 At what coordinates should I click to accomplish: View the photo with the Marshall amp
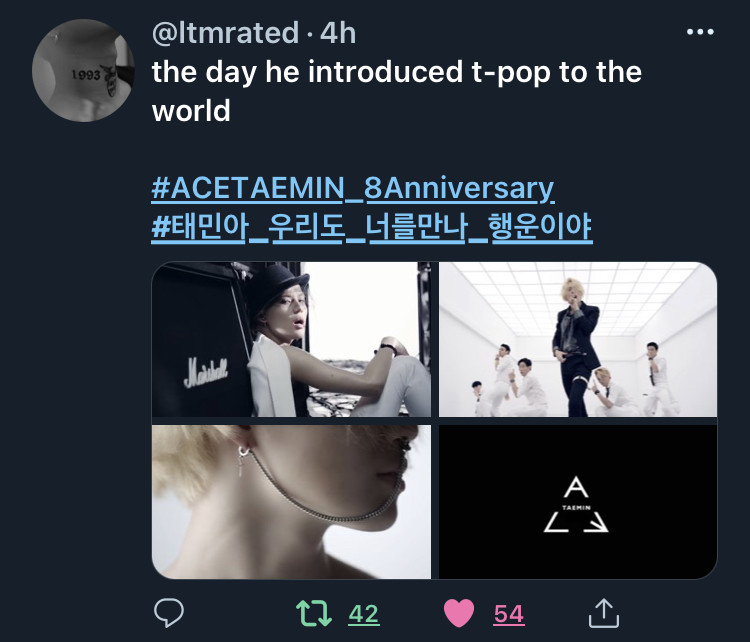[292, 340]
